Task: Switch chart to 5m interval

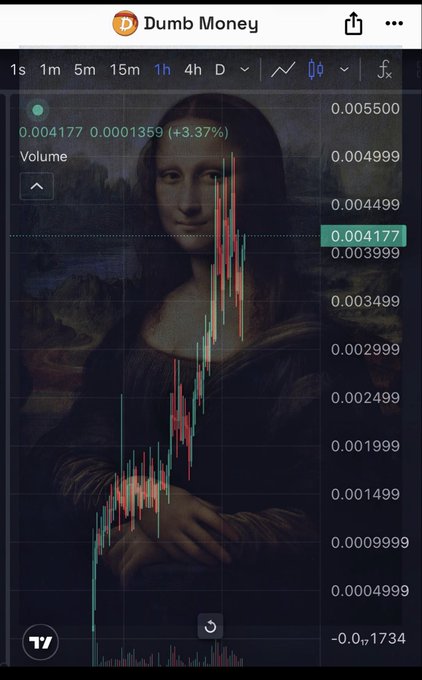Action: pyautogui.click(x=85, y=69)
